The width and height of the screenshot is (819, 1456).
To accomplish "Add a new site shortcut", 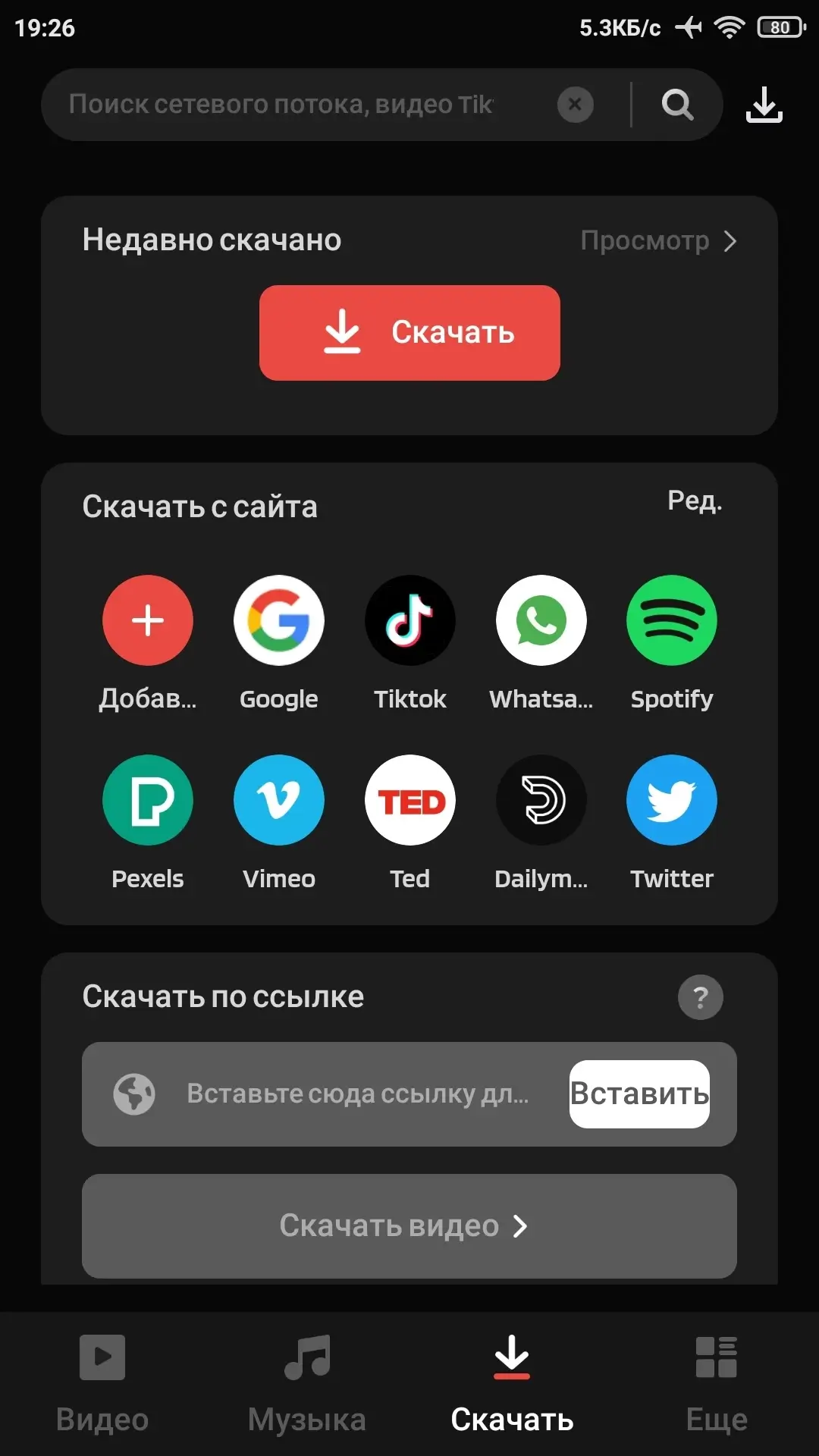I will point(148,620).
